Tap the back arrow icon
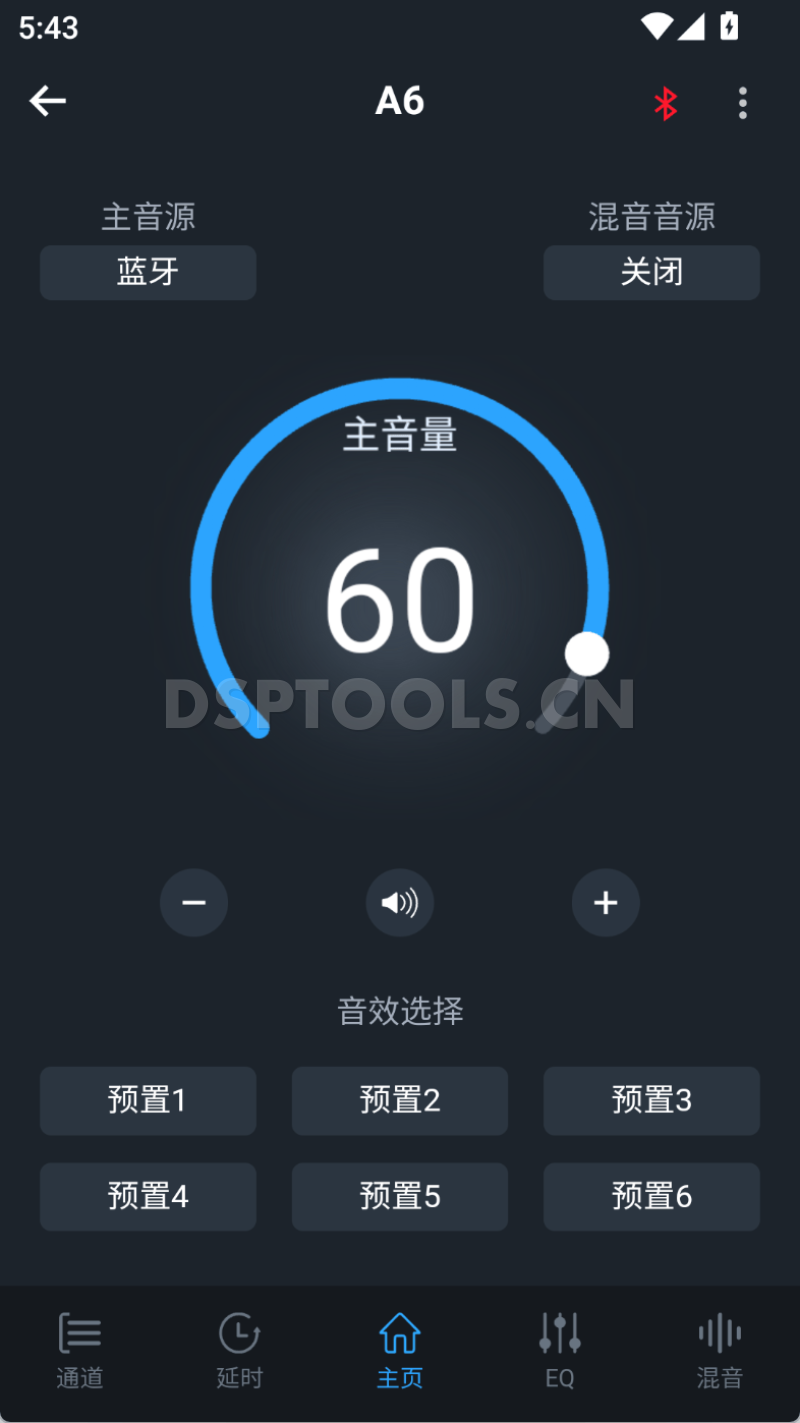This screenshot has height=1423, width=800. pyautogui.click(x=47, y=101)
